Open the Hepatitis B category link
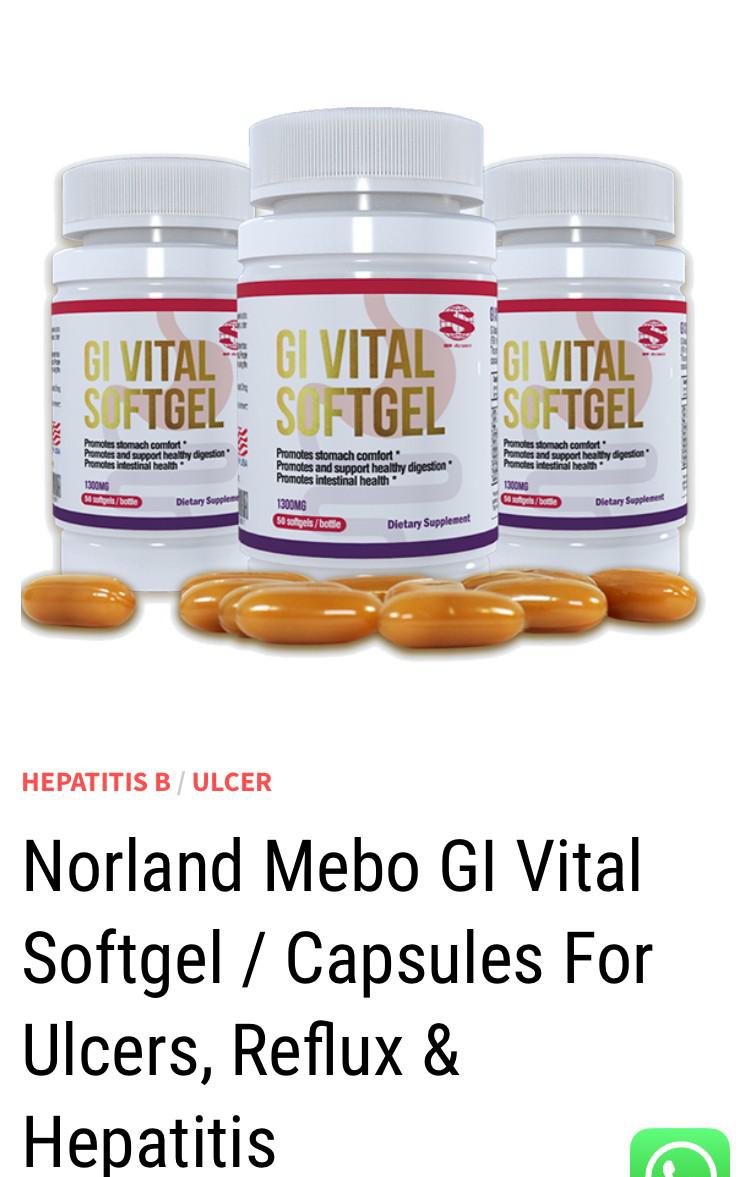 point(96,782)
